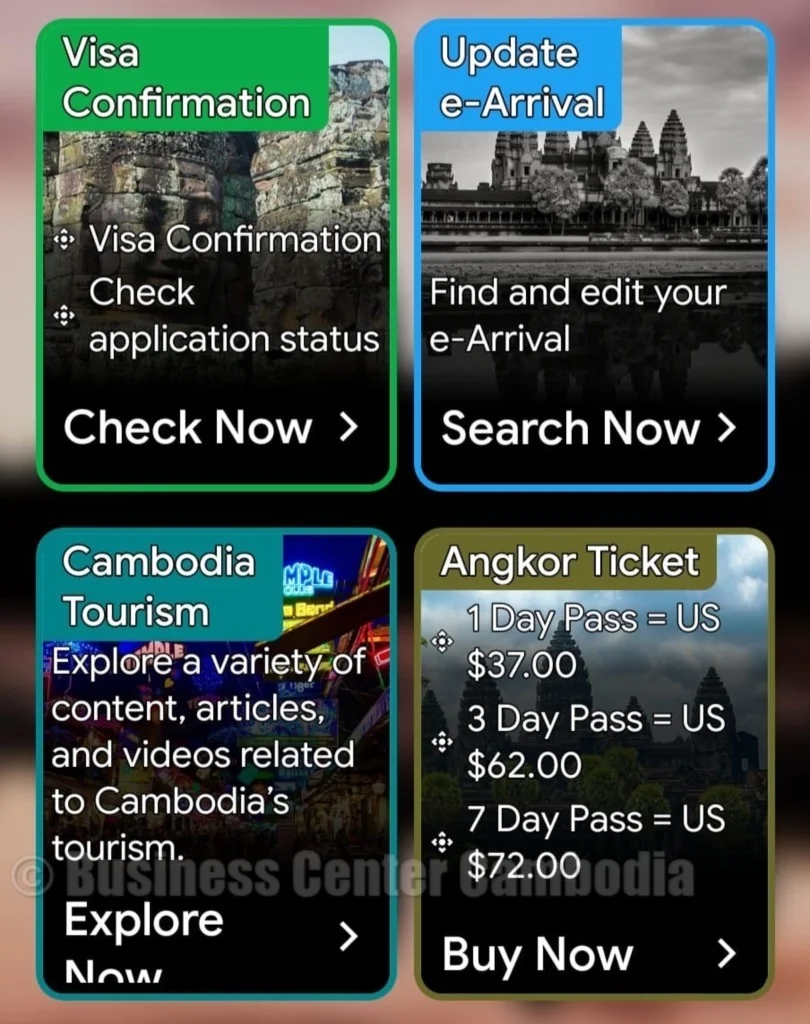Click the move handle beside Visa Confirmation text
The width and height of the screenshot is (810, 1024).
click(66, 239)
